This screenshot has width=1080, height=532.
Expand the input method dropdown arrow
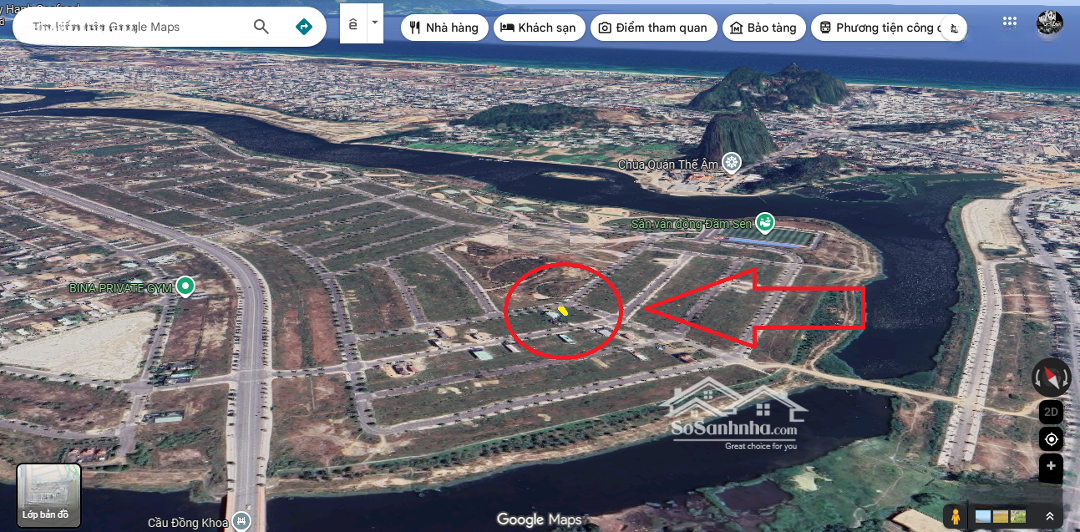pos(375,21)
